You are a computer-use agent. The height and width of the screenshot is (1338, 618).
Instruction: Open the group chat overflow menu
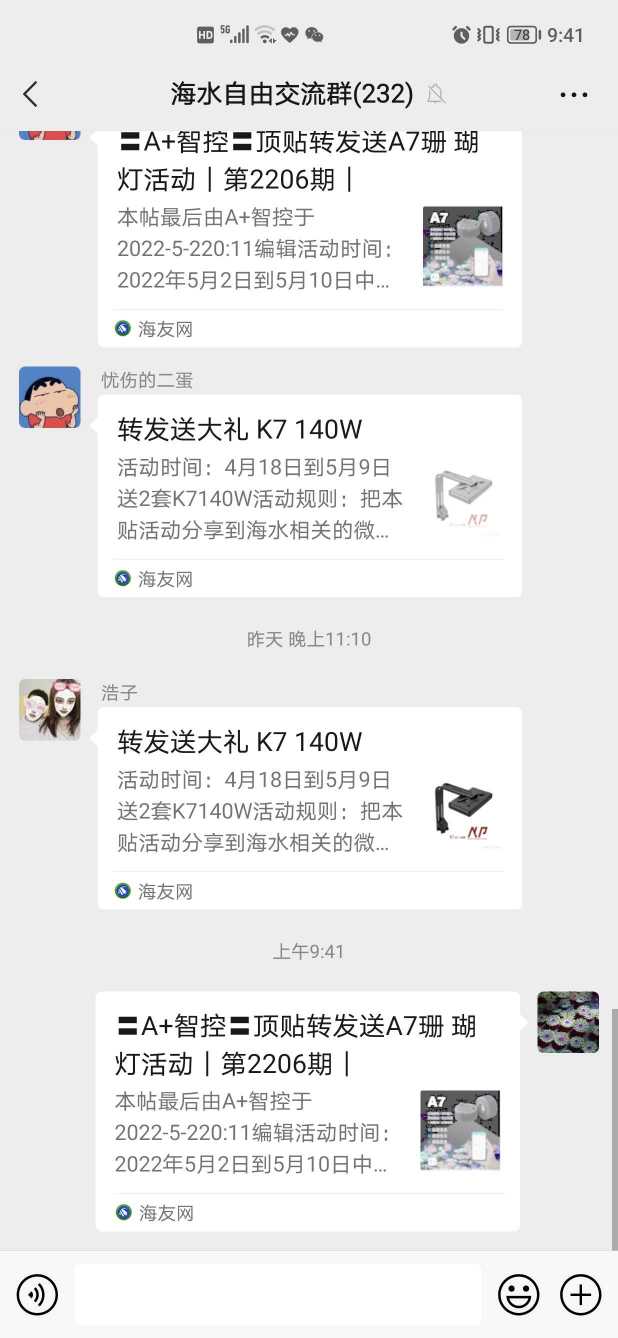(x=574, y=95)
